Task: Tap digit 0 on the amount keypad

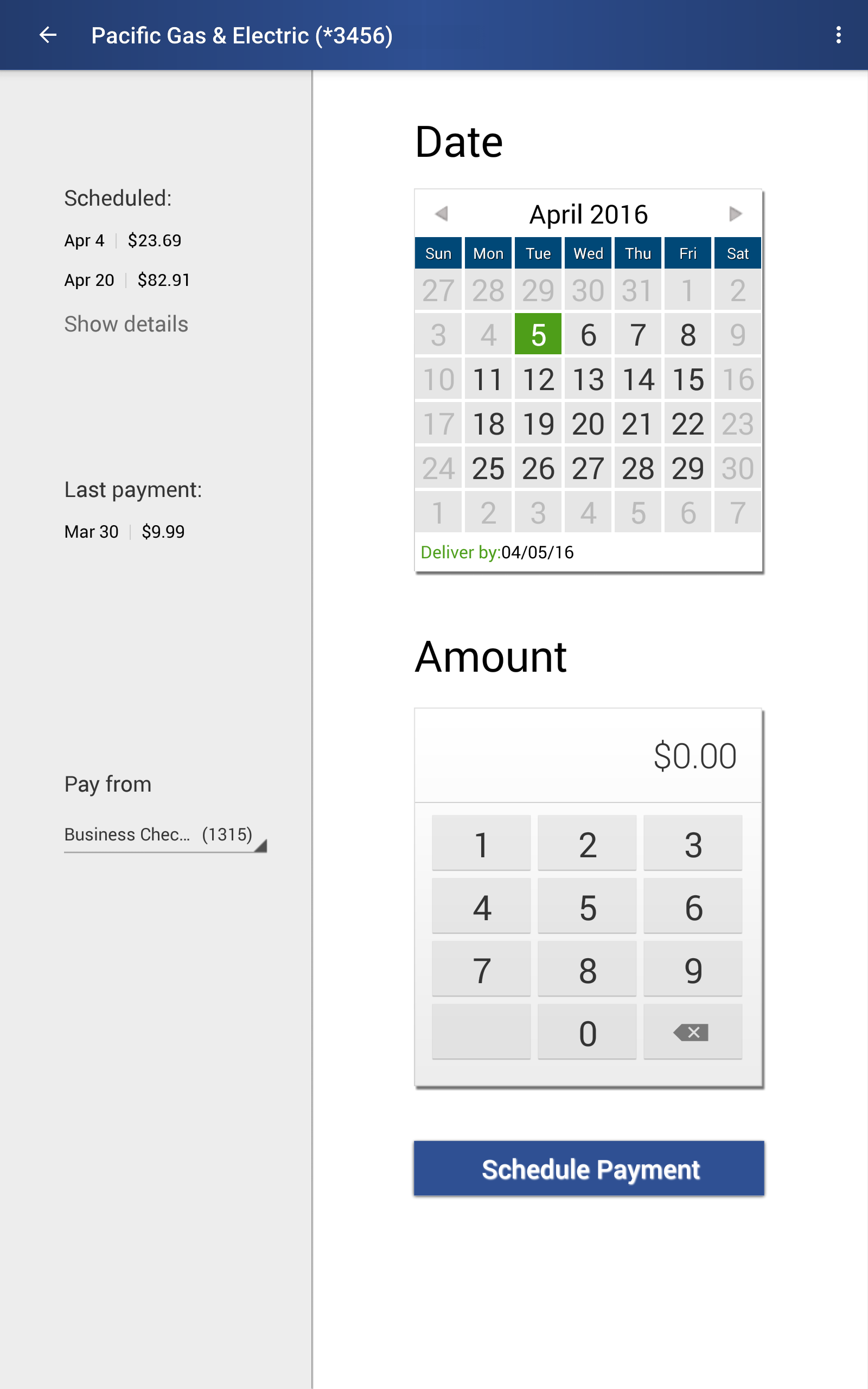Action: [588, 1032]
